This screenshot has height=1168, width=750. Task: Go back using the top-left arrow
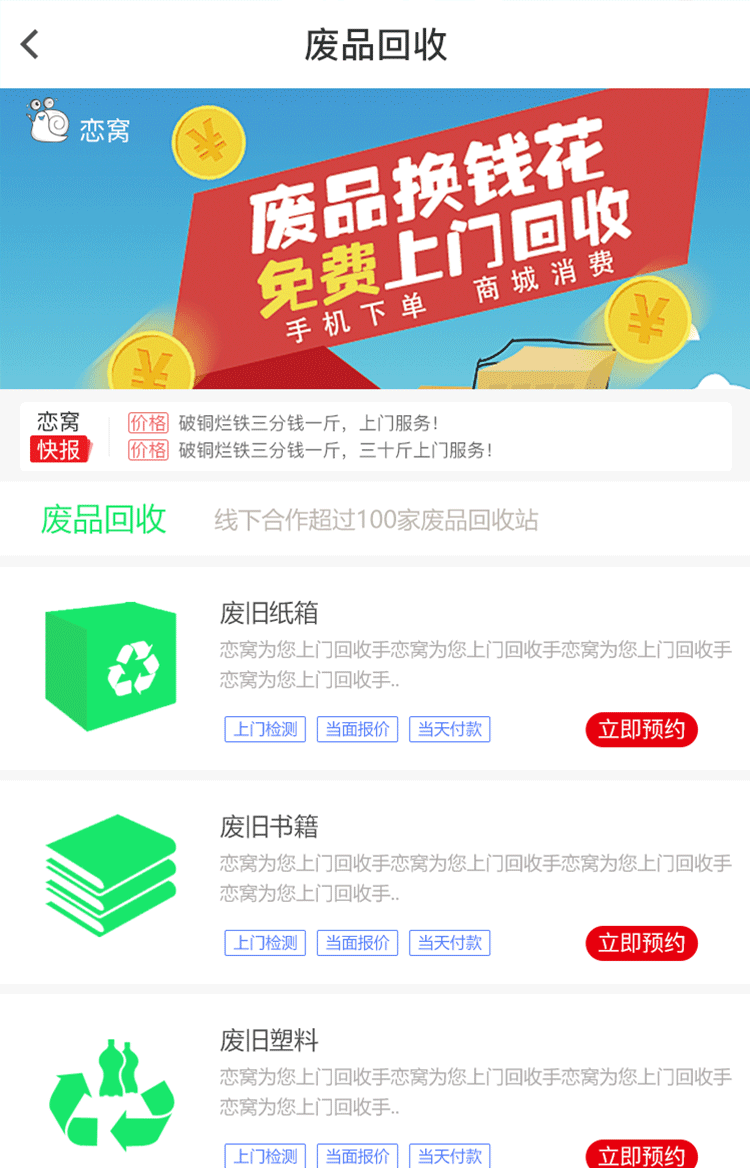30,44
